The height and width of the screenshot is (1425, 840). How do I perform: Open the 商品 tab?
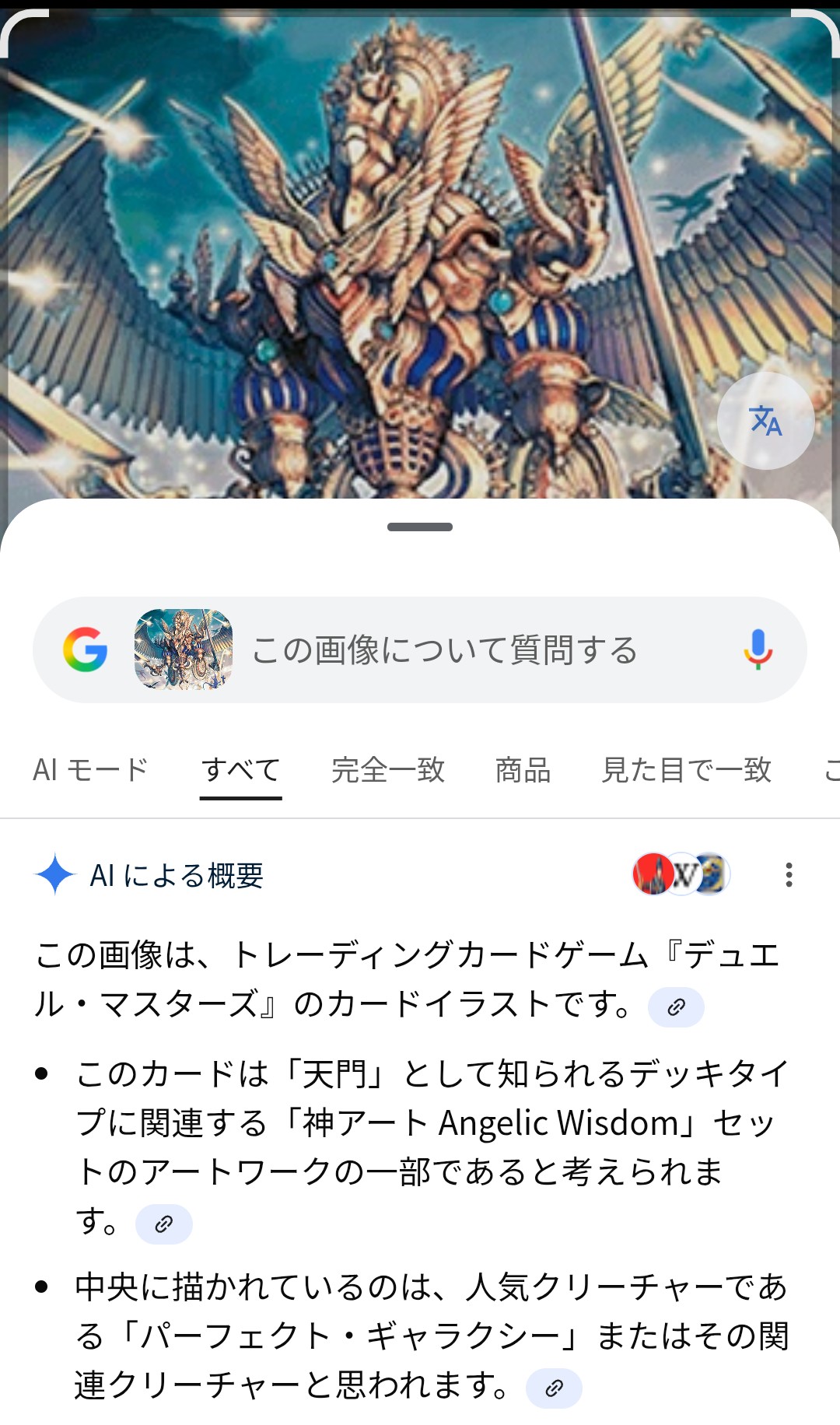[x=523, y=770]
